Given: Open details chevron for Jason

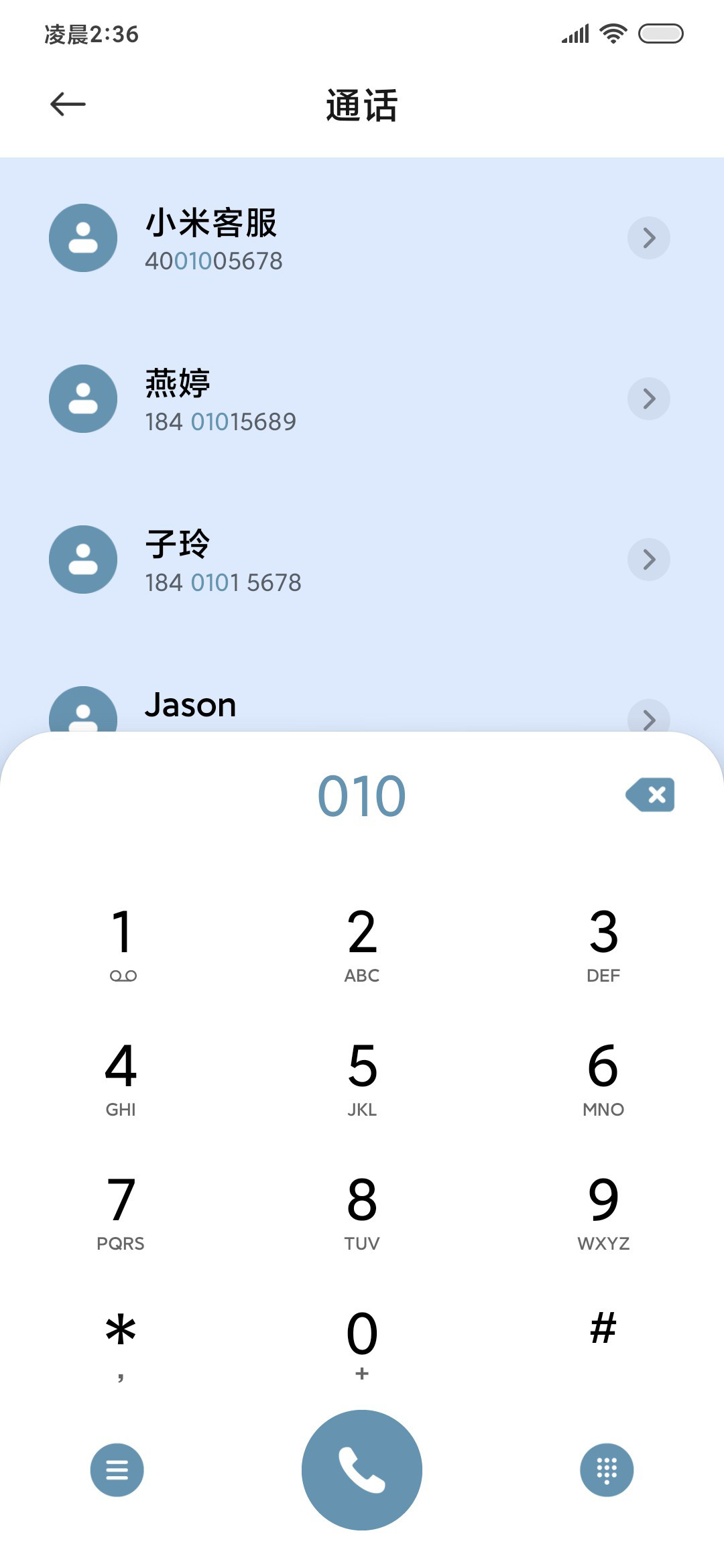Looking at the screenshot, I should [x=649, y=718].
